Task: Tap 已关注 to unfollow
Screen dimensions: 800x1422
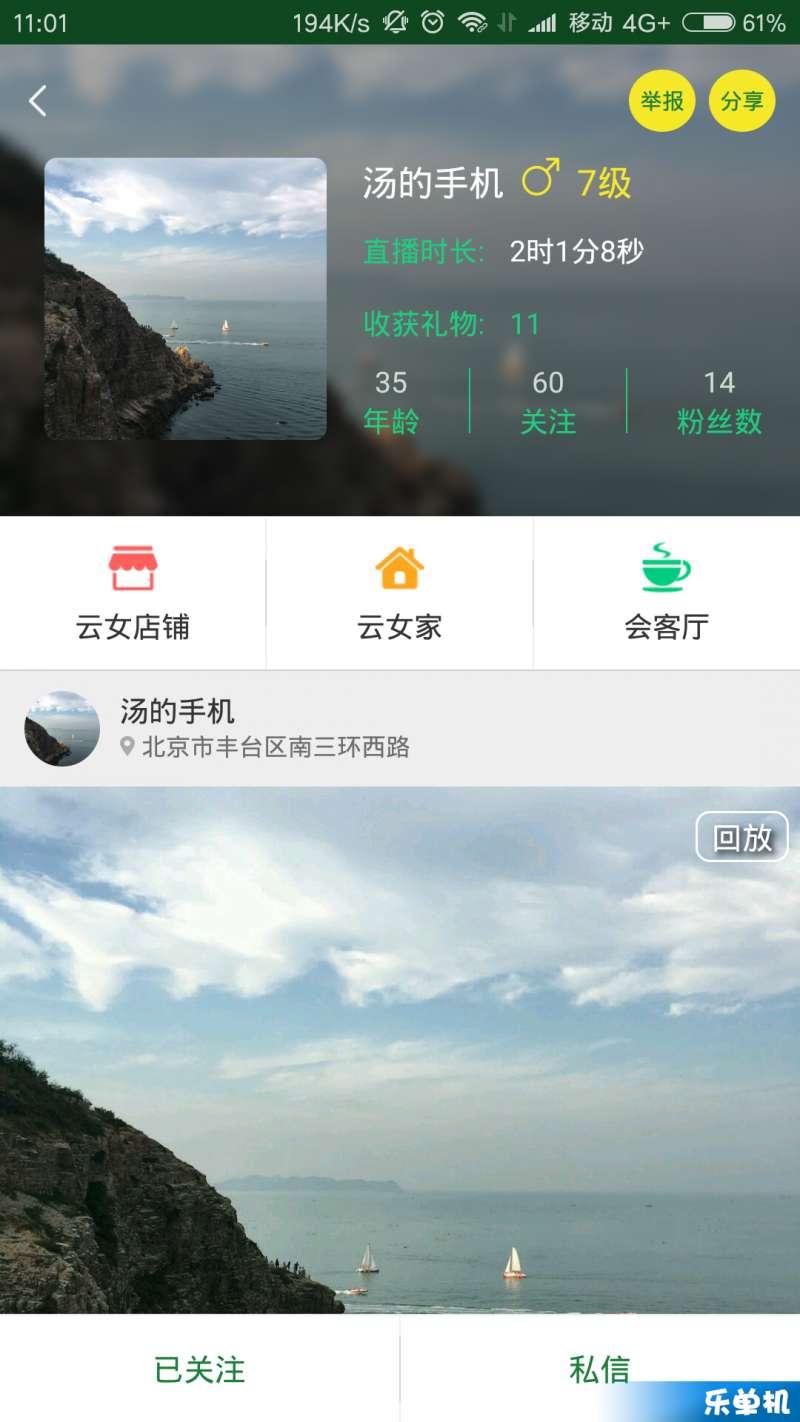Action: [x=200, y=1369]
